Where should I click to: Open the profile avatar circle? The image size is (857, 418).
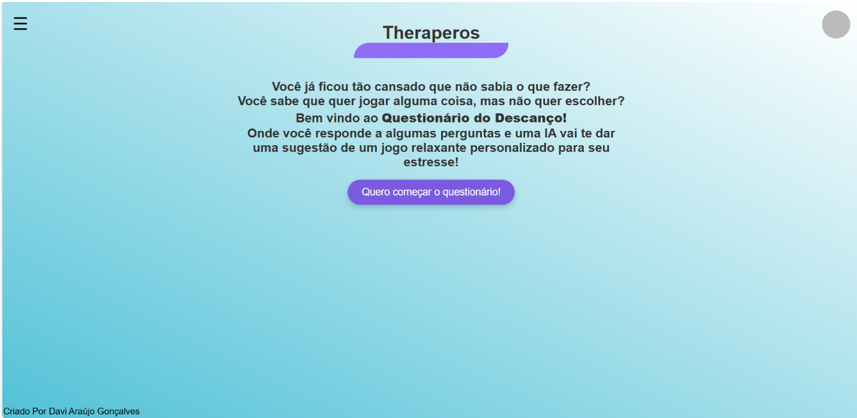click(835, 25)
